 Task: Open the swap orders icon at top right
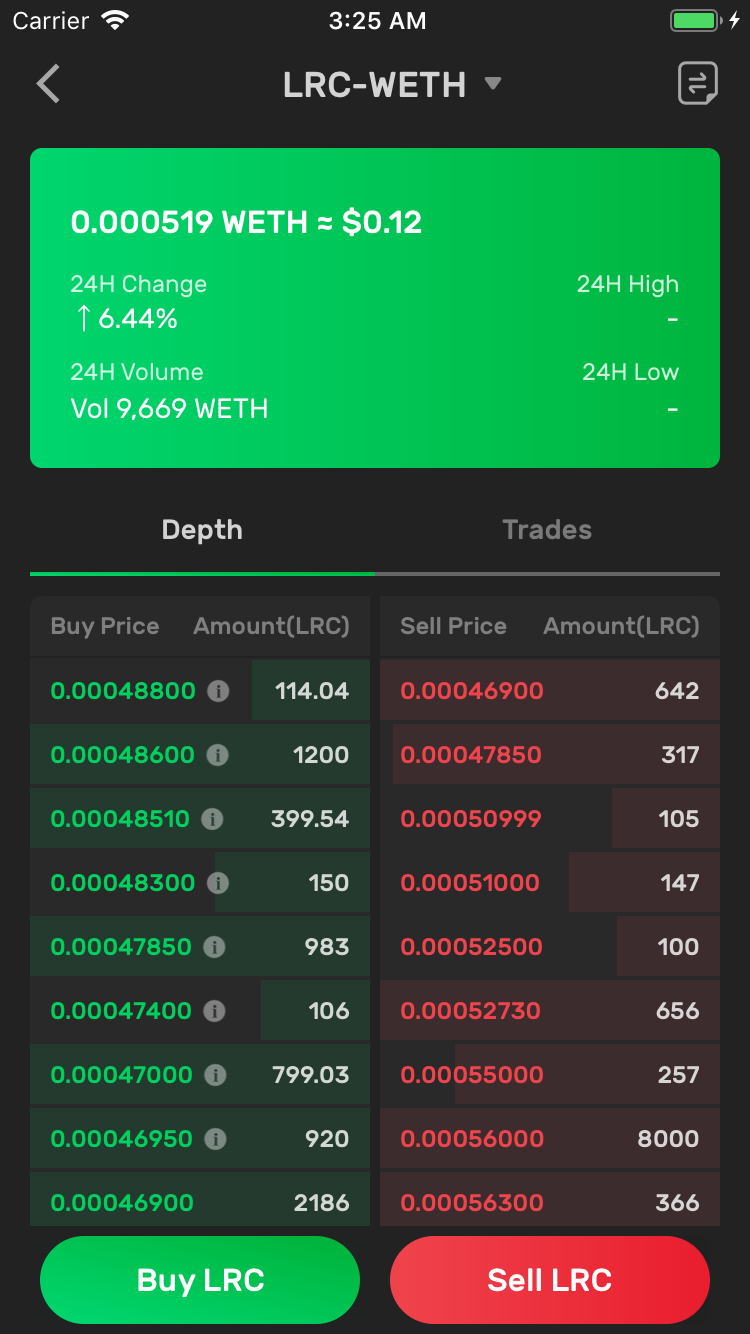tap(697, 84)
